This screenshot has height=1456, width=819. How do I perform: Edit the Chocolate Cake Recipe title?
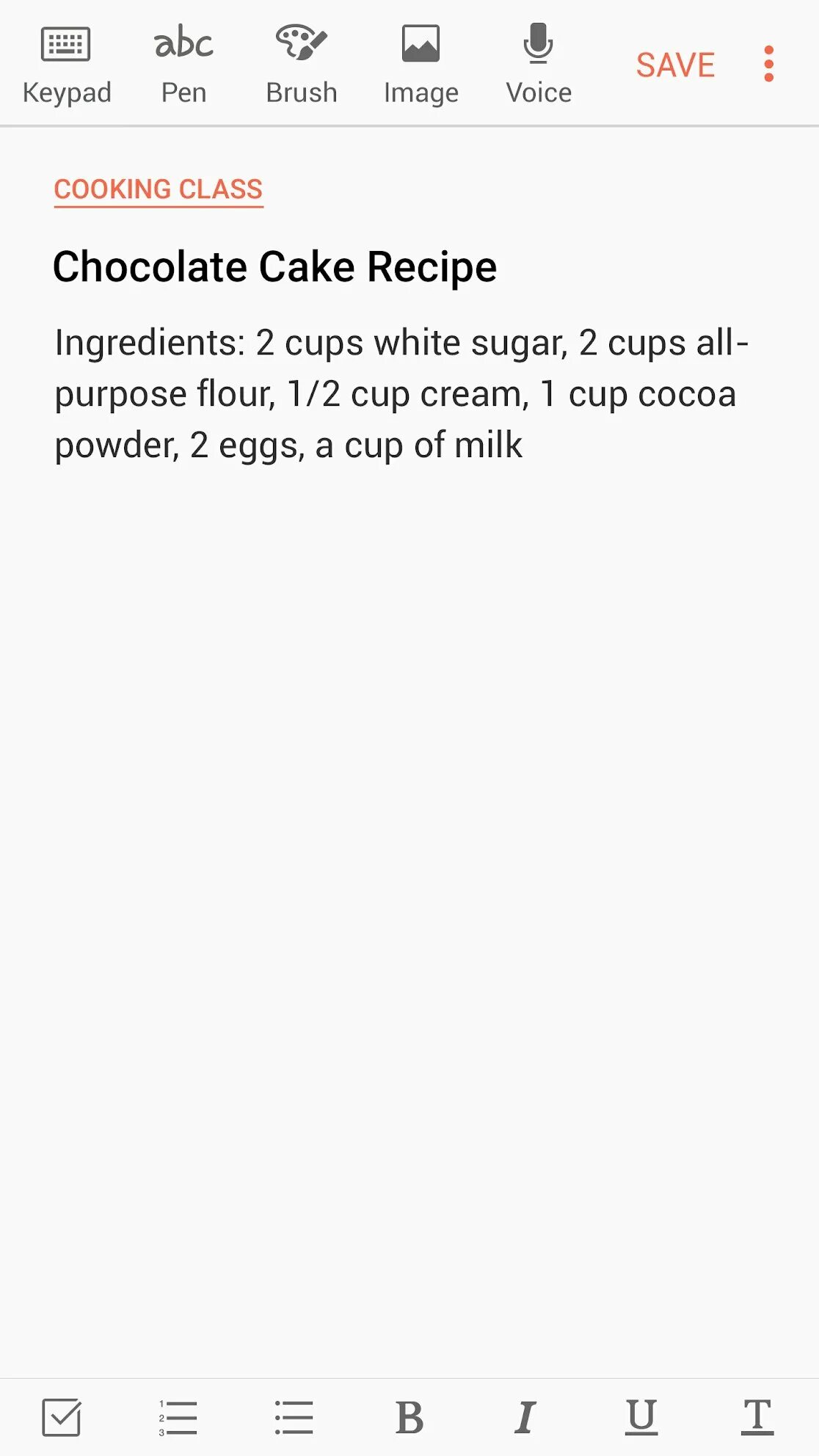[x=275, y=266]
